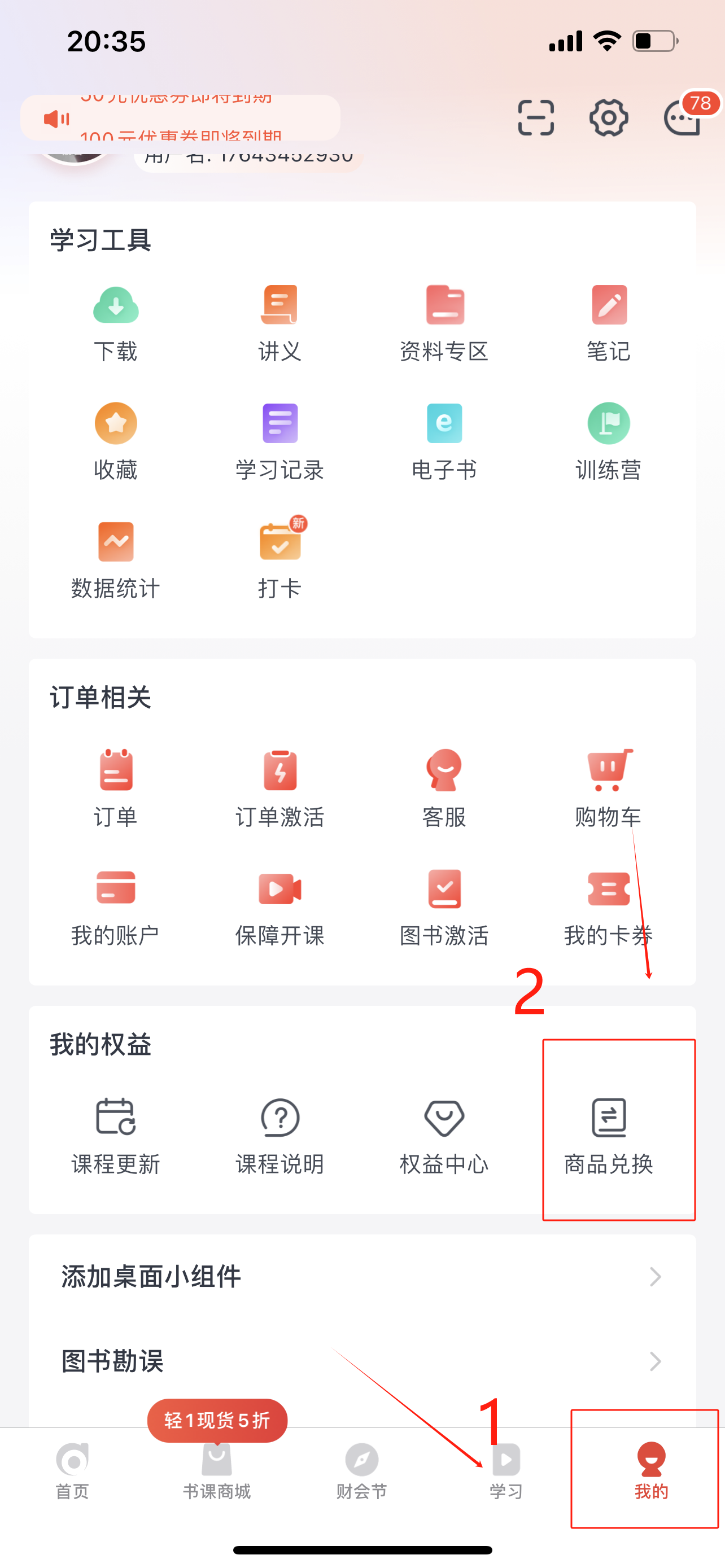The image size is (725, 1568).
Task: Open the scan icon
Action: [536, 117]
